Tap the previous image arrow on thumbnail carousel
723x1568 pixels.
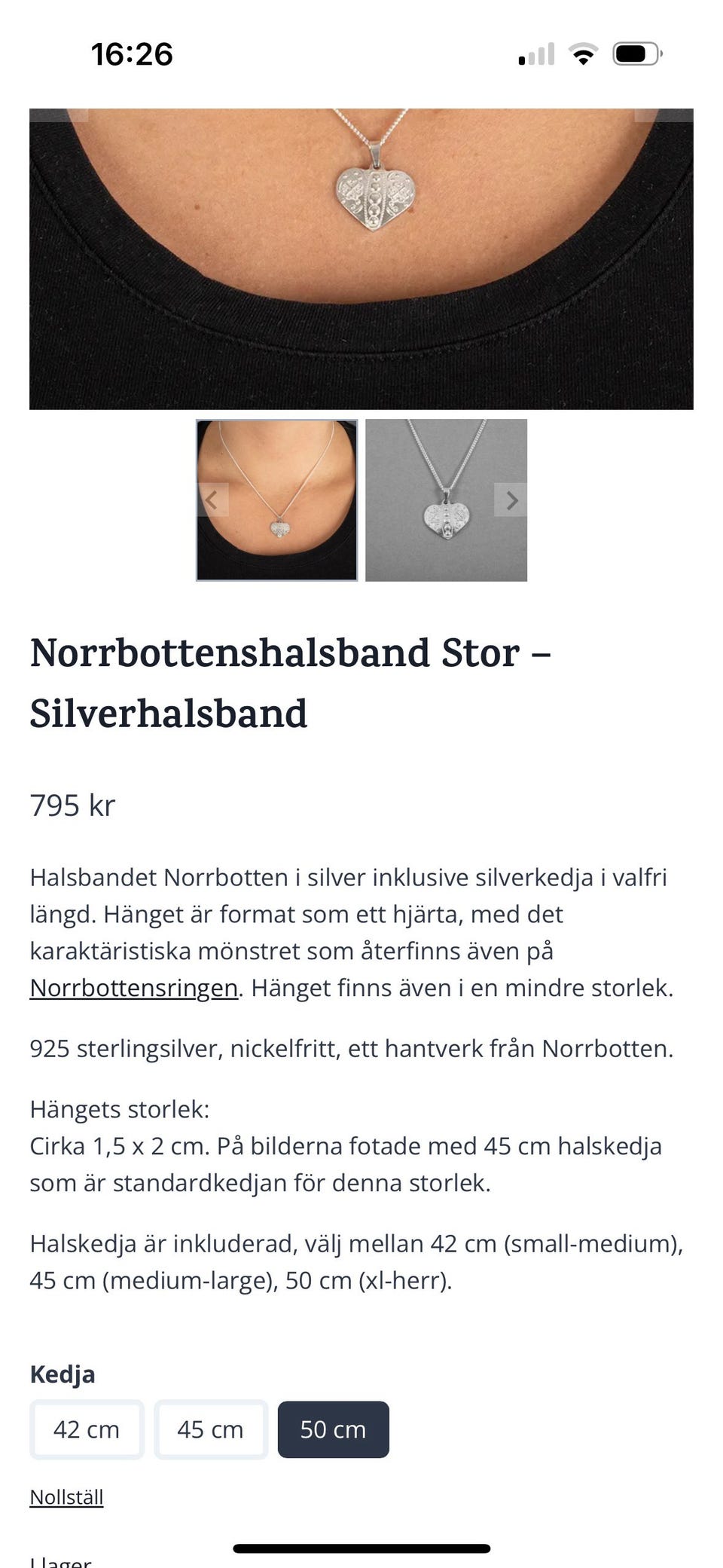click(213, 500)
